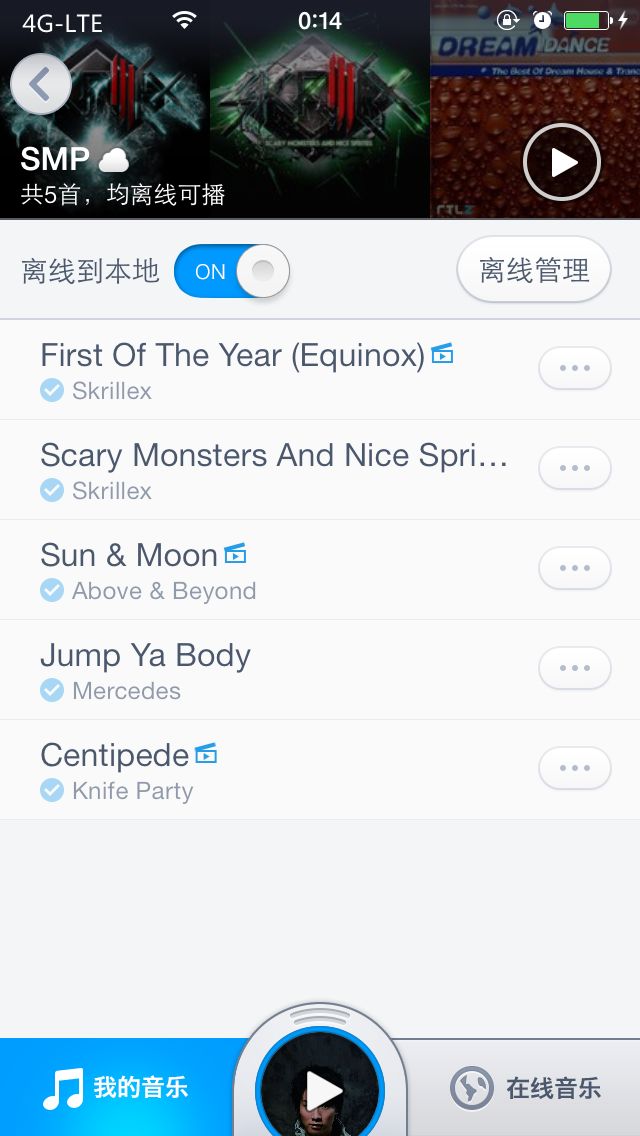This screenshot has width=640, height=1136.
Task: Go back using the arrow button
Action: tap(41, 85)
